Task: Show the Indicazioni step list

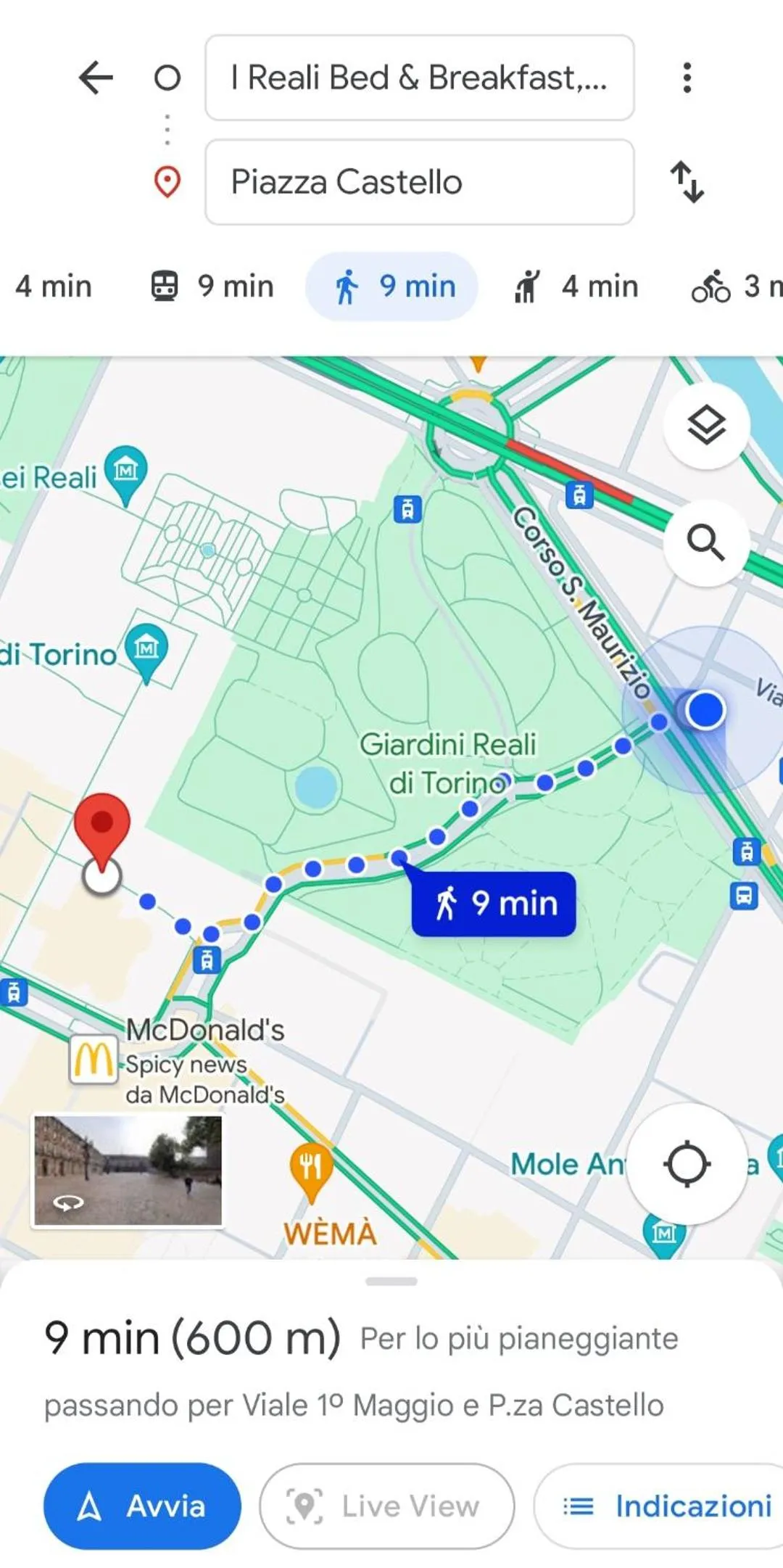Action: (x=666, y=1506)
